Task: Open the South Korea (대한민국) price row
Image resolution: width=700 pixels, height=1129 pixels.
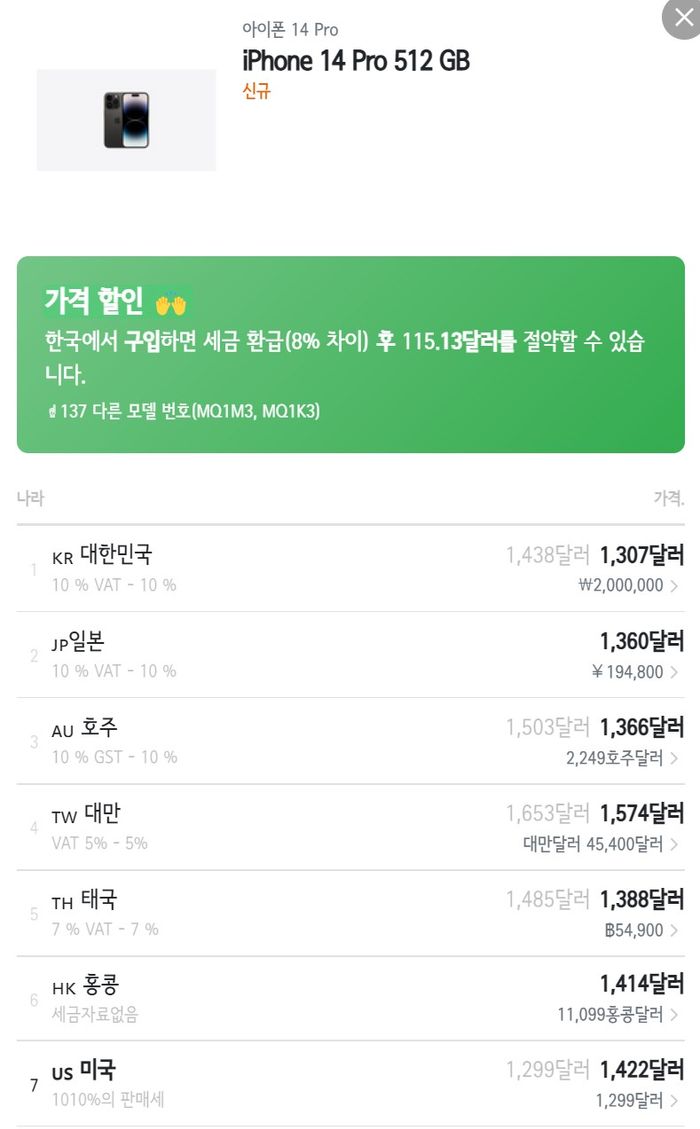Action: pos(351,569)
